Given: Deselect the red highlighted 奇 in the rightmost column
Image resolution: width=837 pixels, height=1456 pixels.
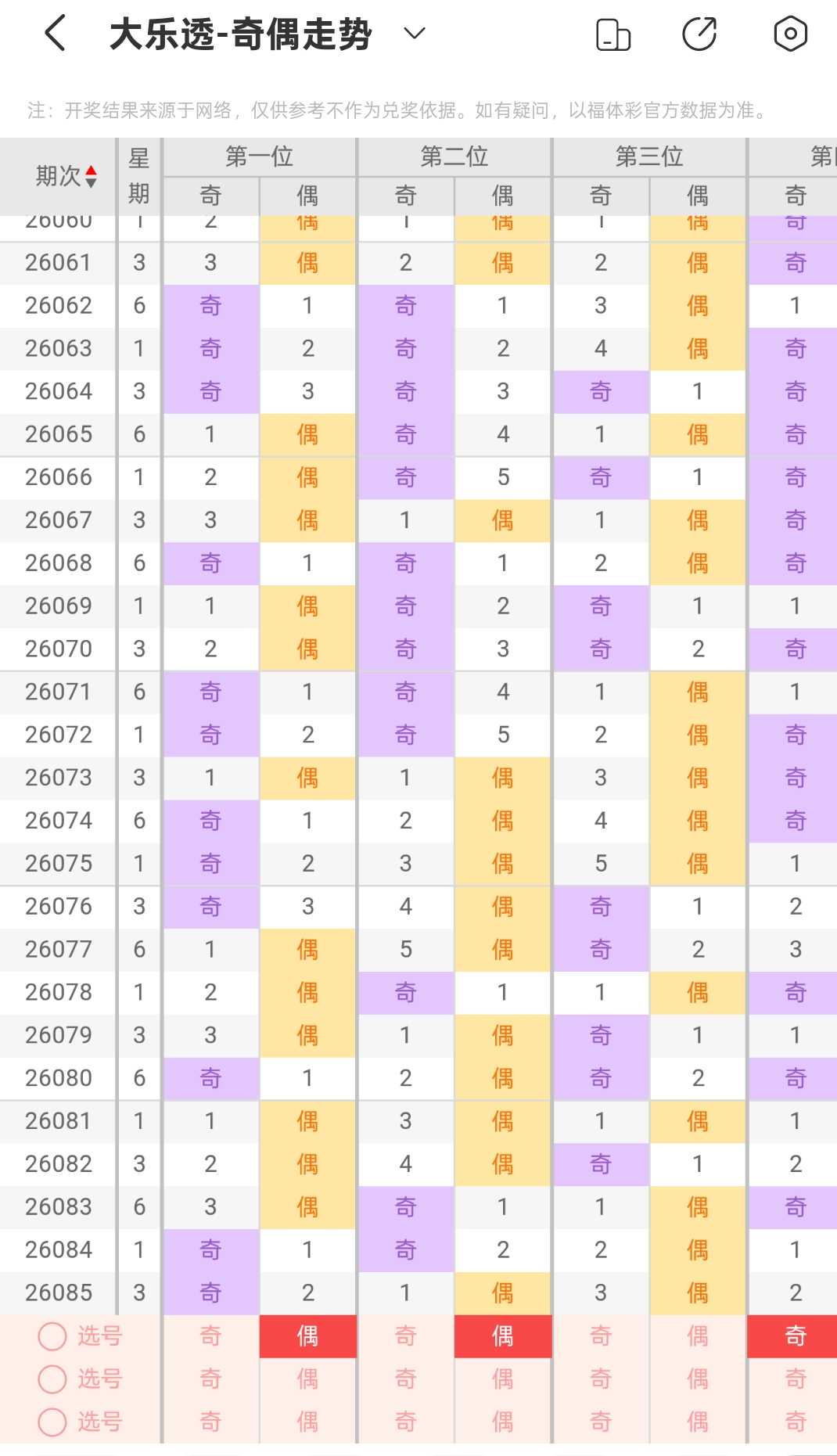Looking at the screenshot, I should point(793,1336).
